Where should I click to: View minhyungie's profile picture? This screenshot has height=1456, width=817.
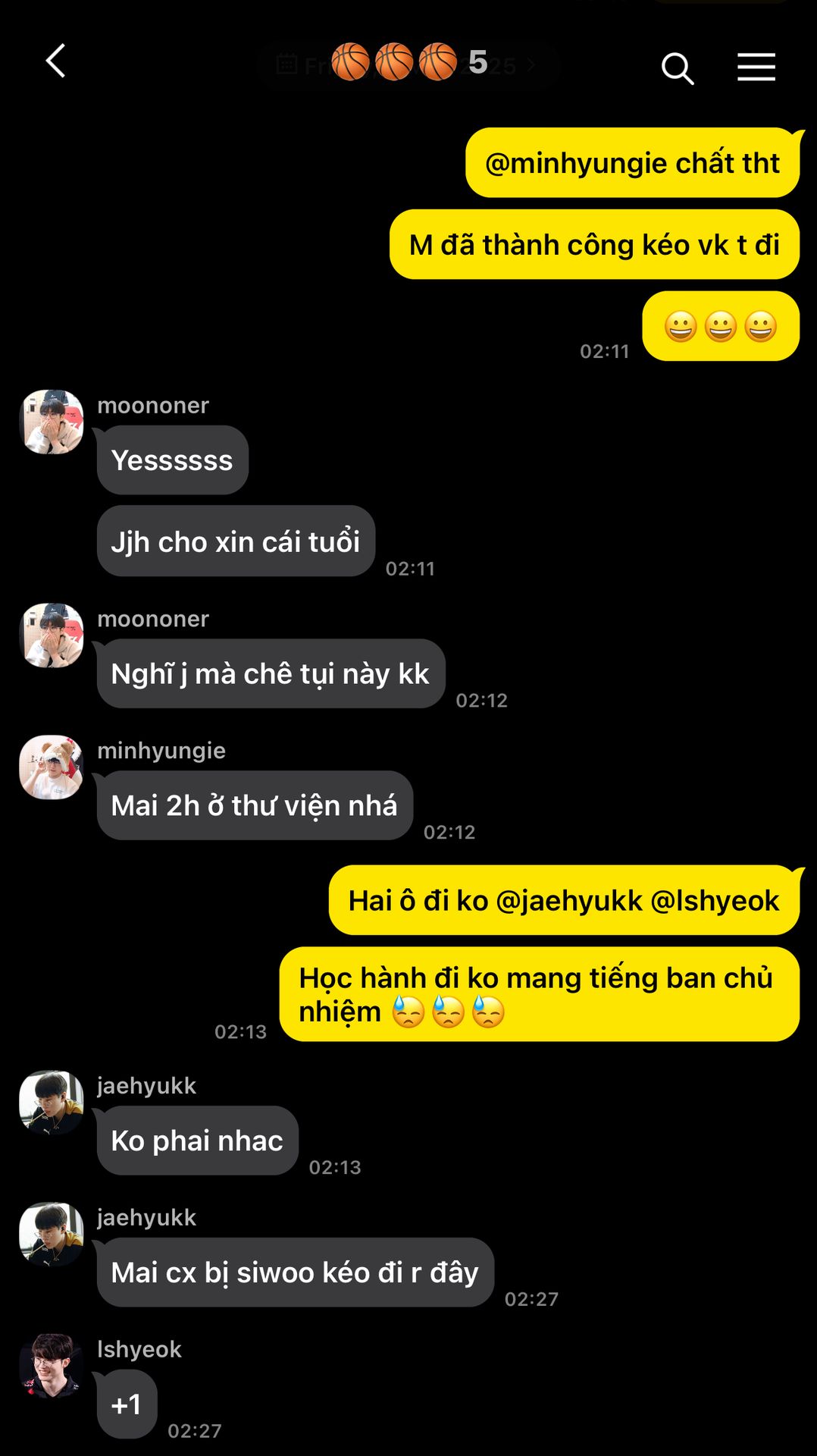pos(52,767)
